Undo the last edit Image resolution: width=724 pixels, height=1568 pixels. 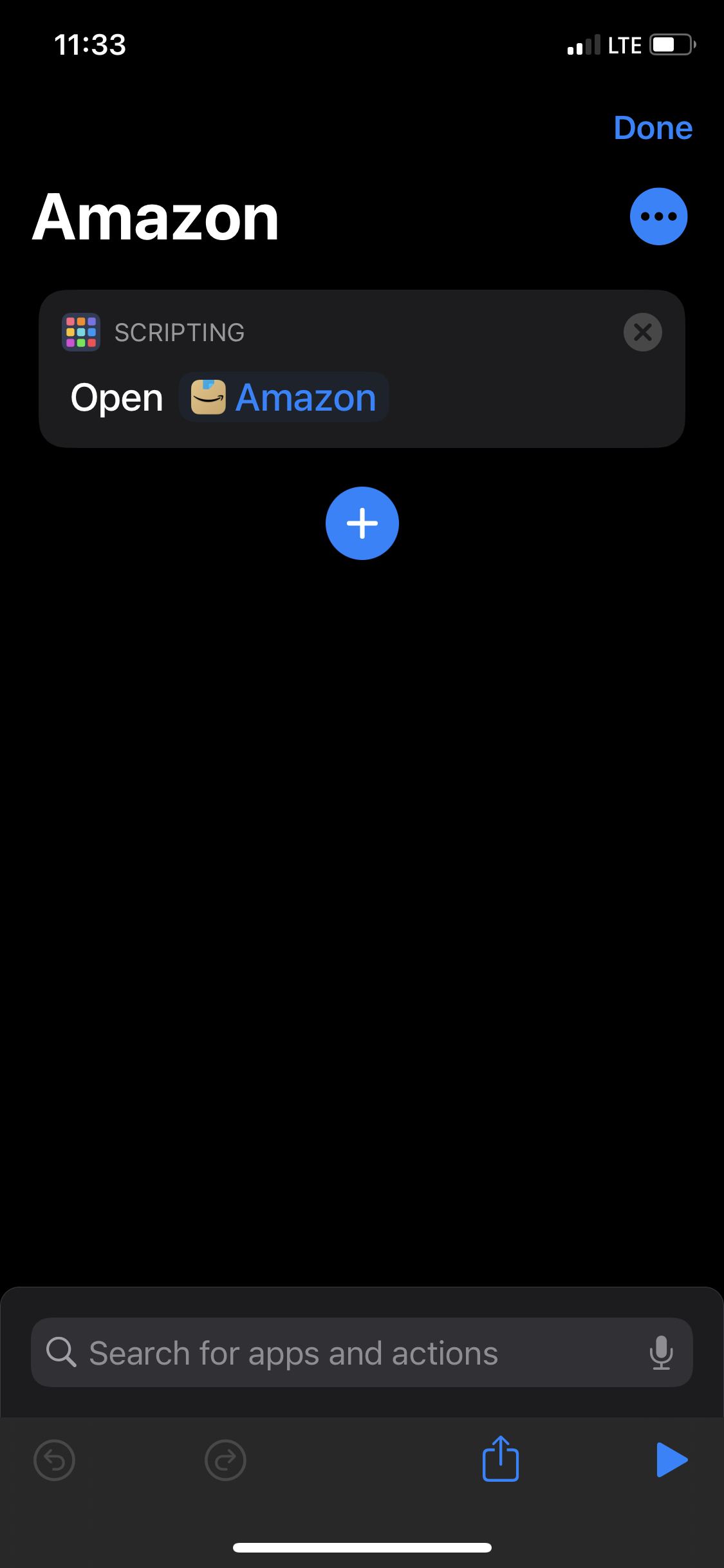click(x=55, y=1460)
